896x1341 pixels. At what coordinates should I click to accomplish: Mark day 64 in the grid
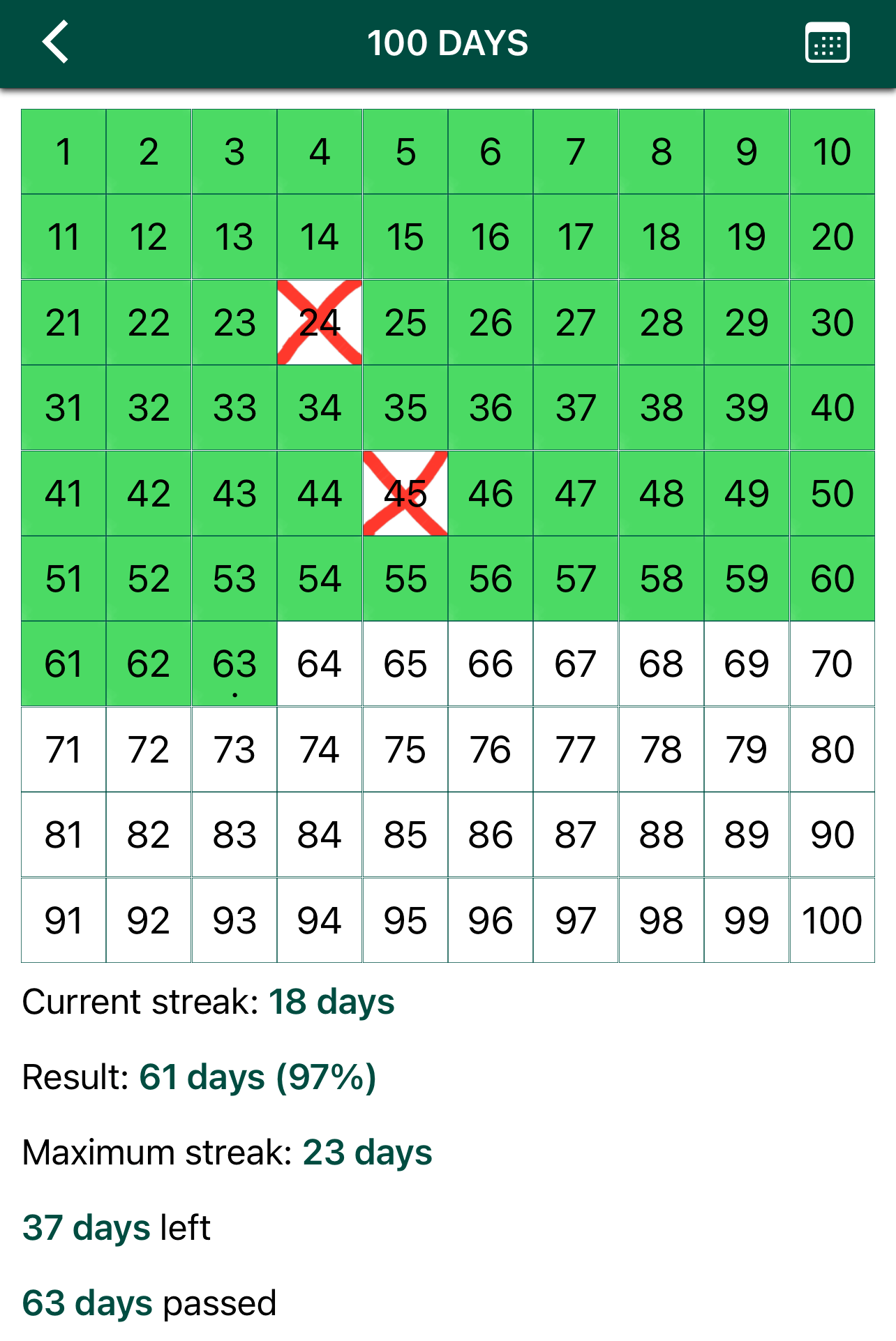tap(320, 664)
